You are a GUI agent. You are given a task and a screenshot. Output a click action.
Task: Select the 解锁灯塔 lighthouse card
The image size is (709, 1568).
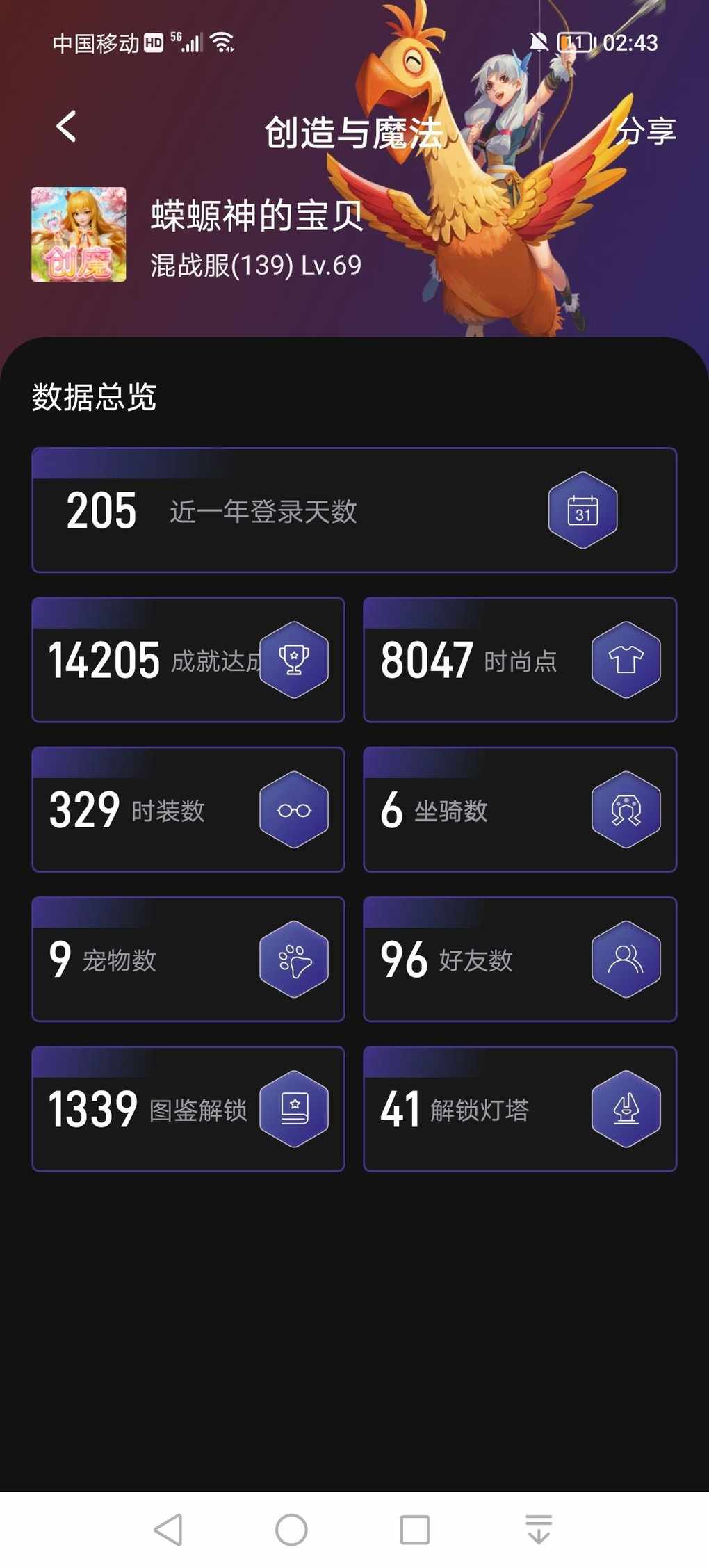point(519,1108)
